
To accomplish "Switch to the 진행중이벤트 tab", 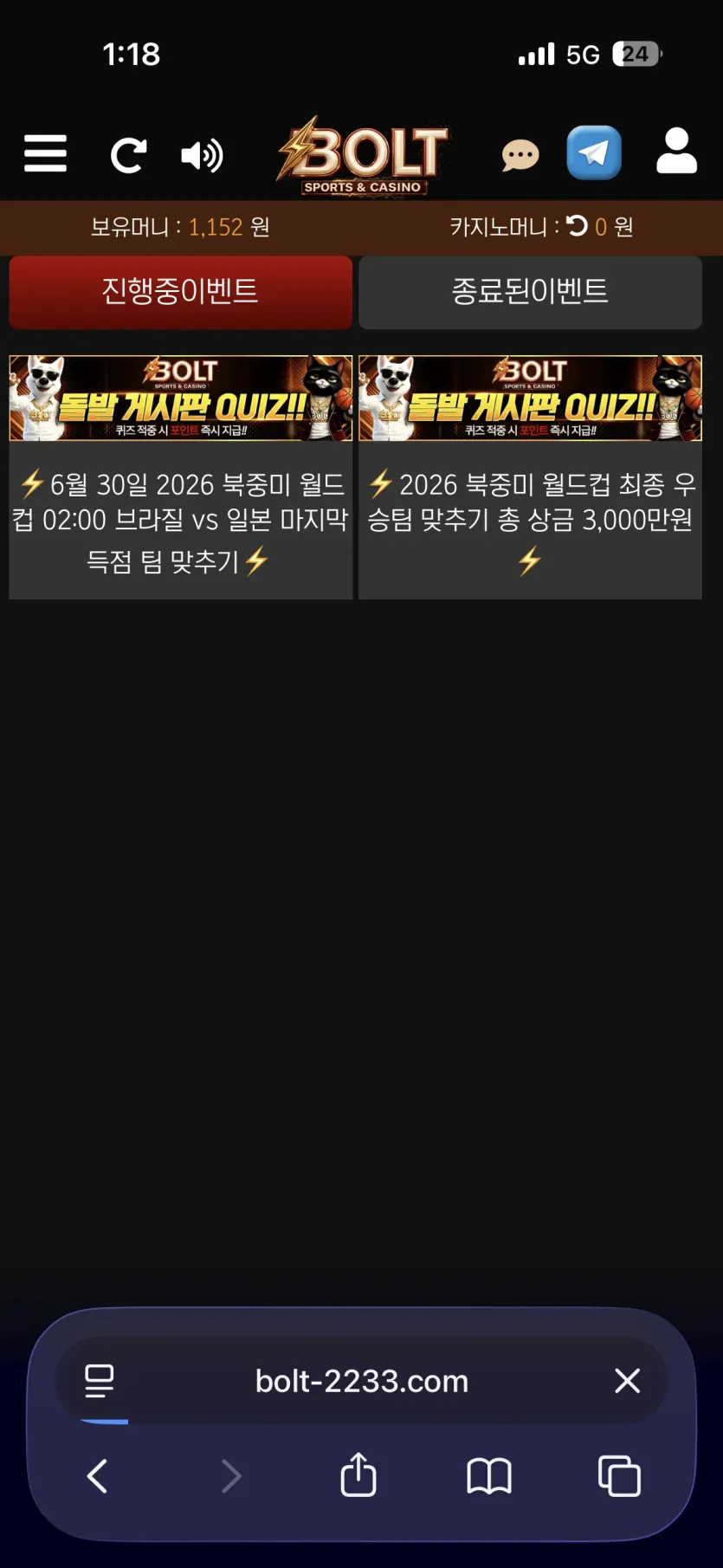I will click(180, 292).
